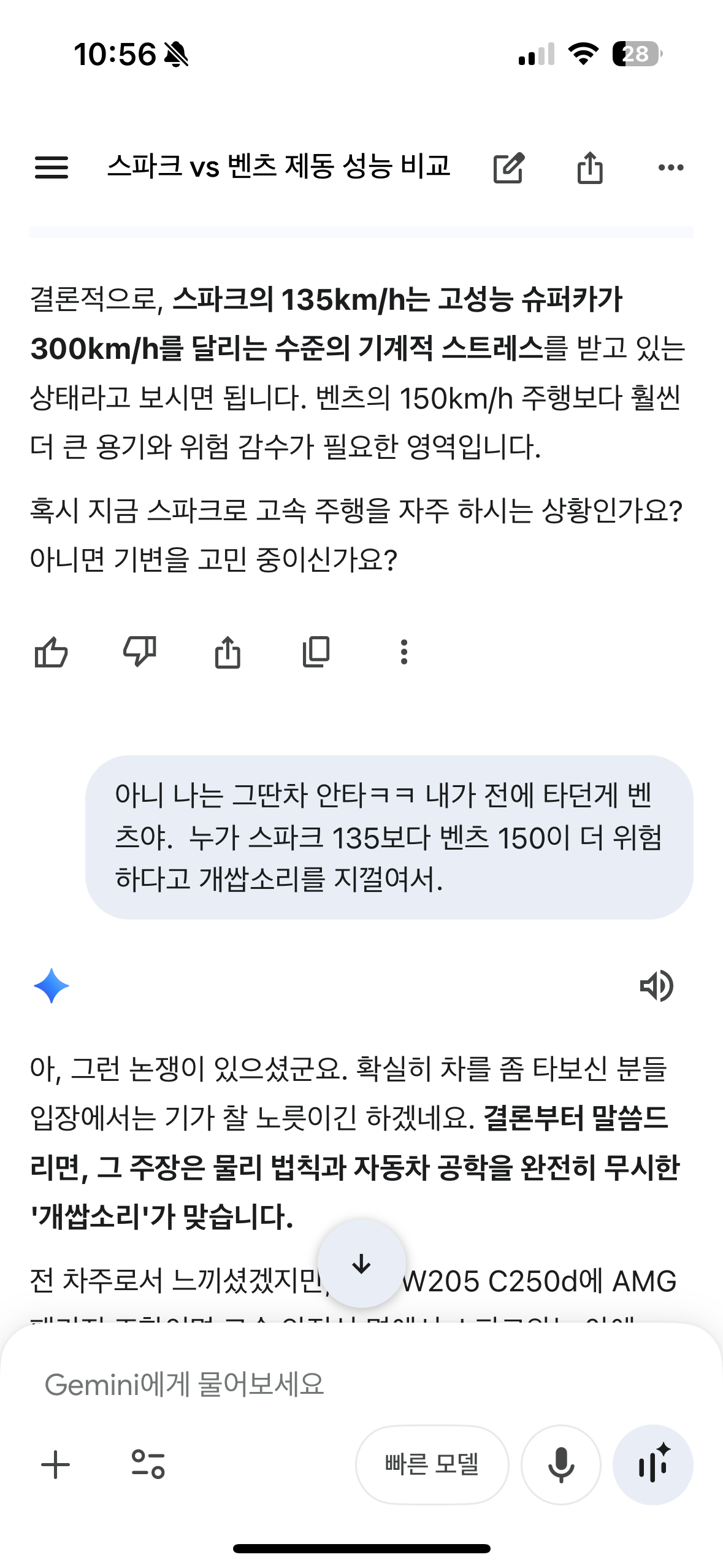The width and height of the screenshot is (723, 1568).
Task: Share the conversation using the share icon
Action: (x=591, y=167)
